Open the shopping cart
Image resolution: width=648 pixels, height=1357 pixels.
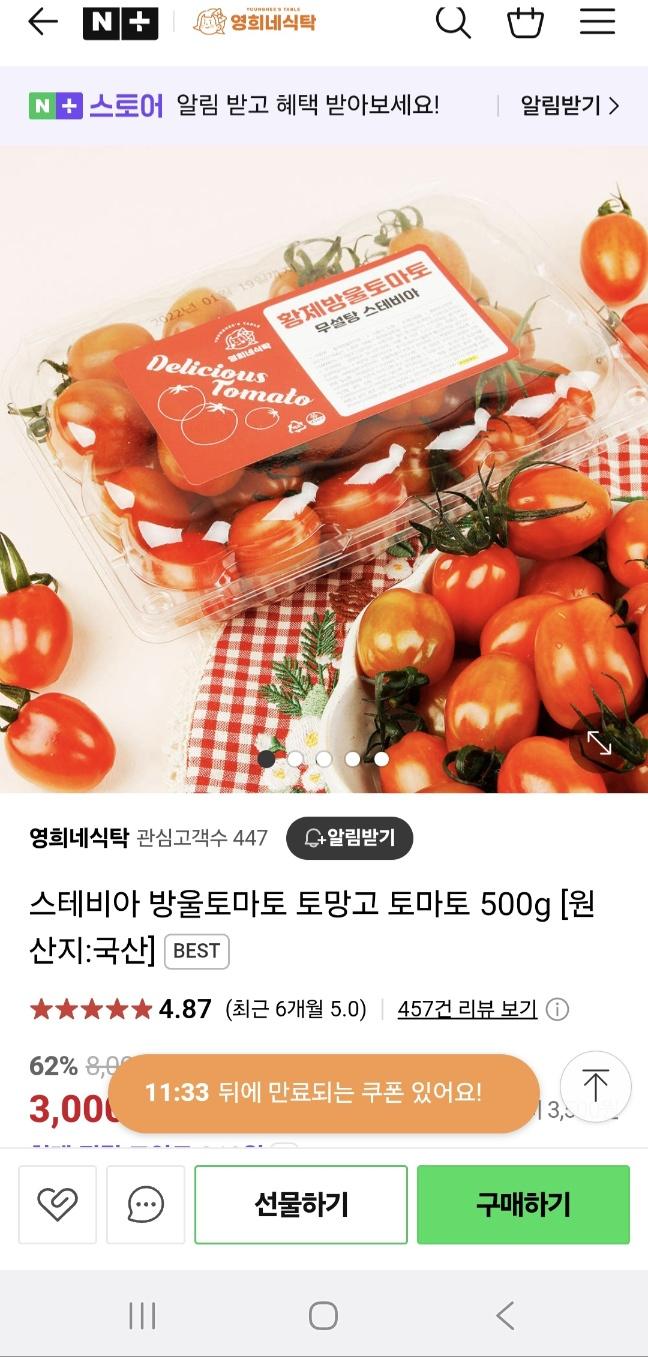(526, 21)
